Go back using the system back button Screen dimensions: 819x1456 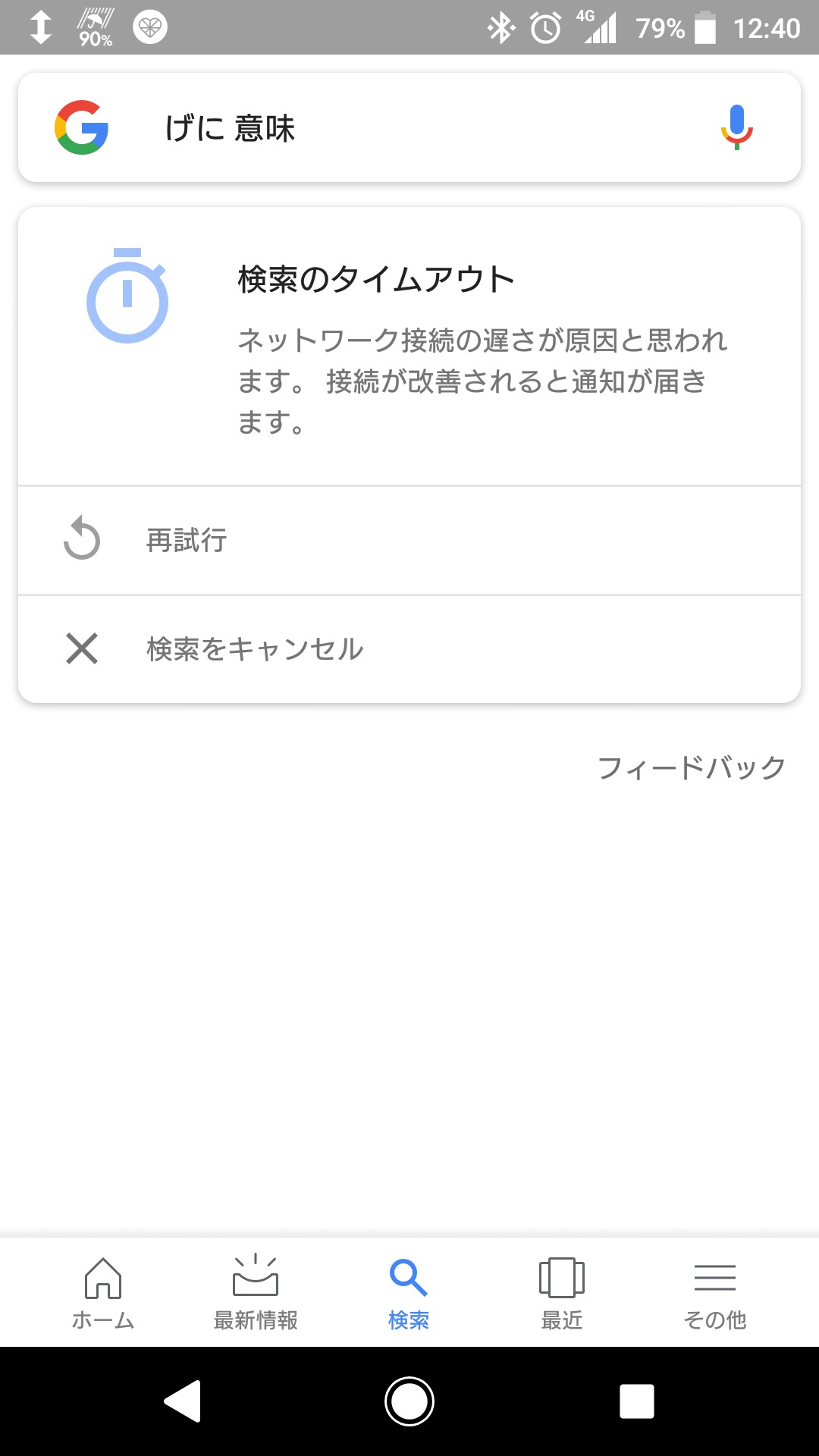click(x=183, y=1401)
